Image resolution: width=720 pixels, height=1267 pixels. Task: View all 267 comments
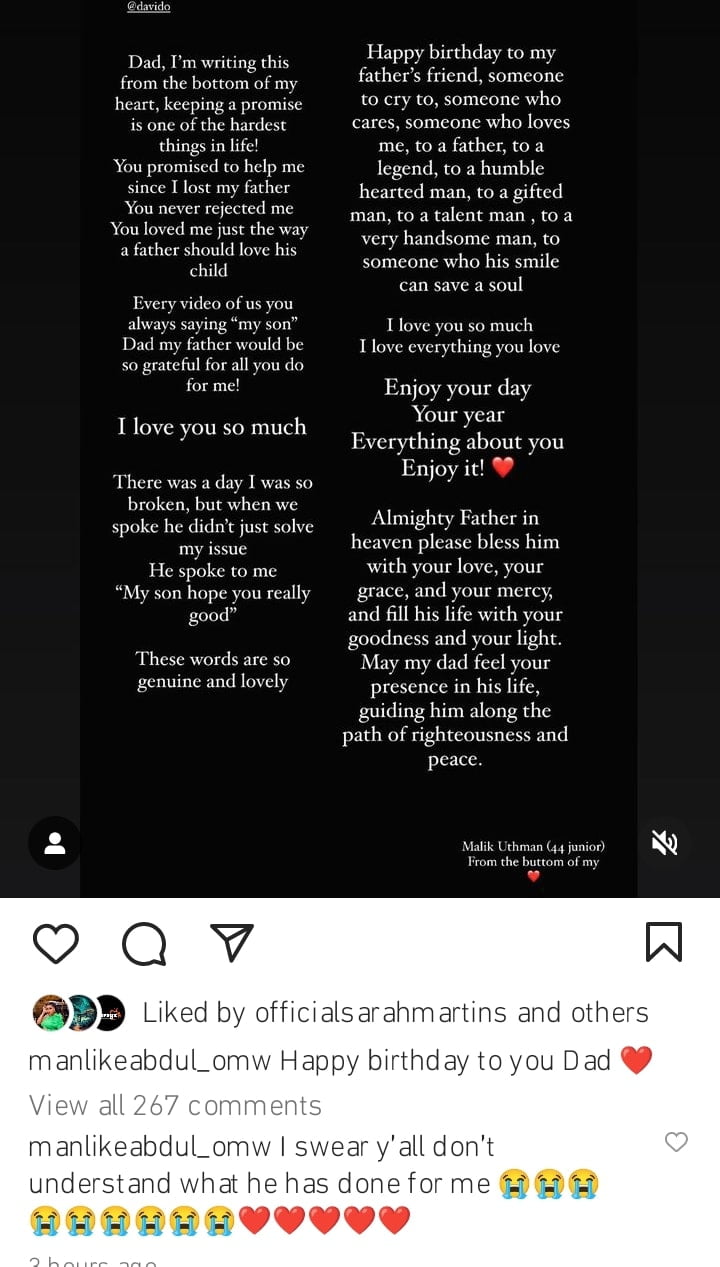tap(175, 1105)
